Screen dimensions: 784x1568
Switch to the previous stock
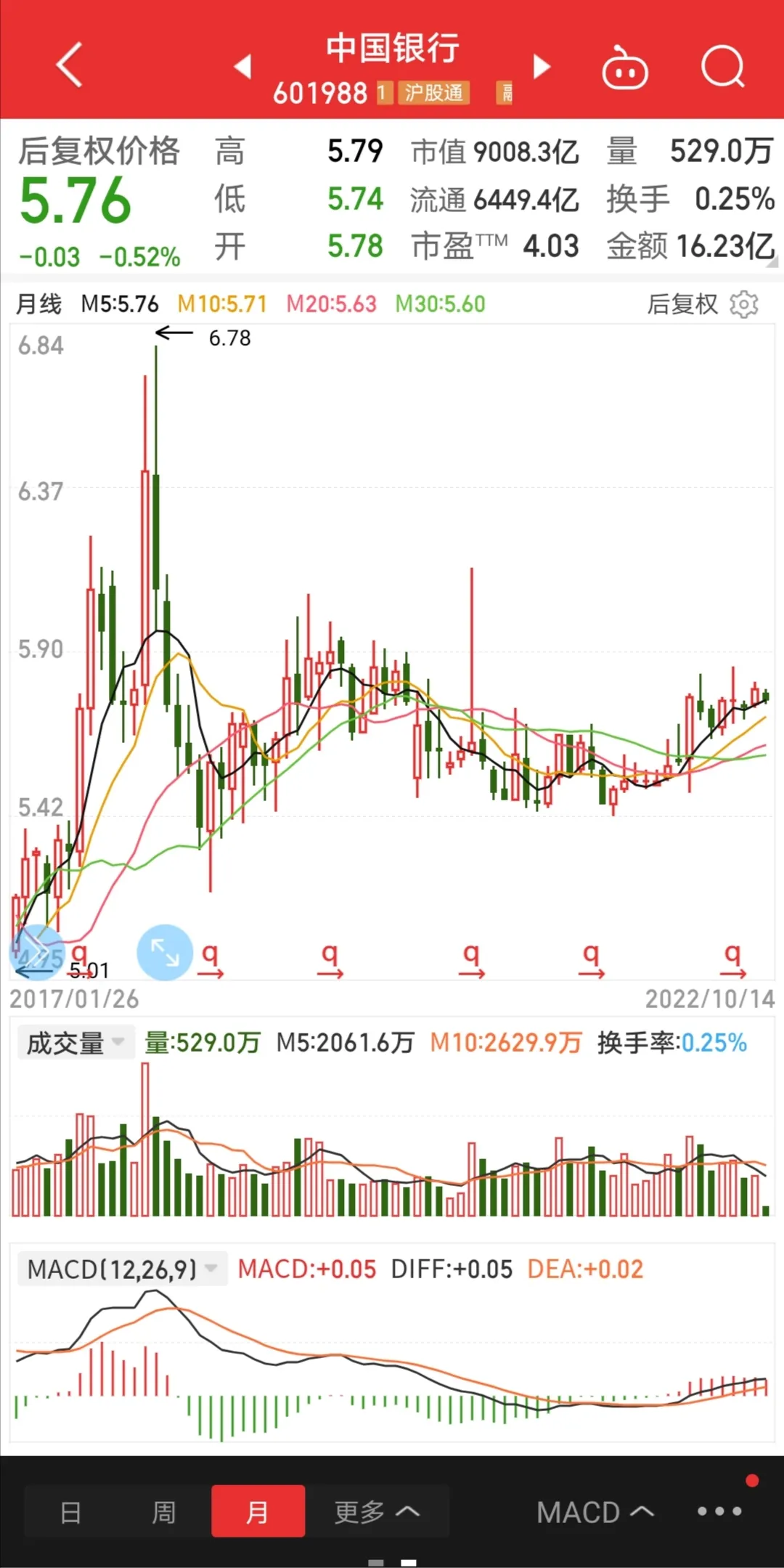tap(243, 66)
